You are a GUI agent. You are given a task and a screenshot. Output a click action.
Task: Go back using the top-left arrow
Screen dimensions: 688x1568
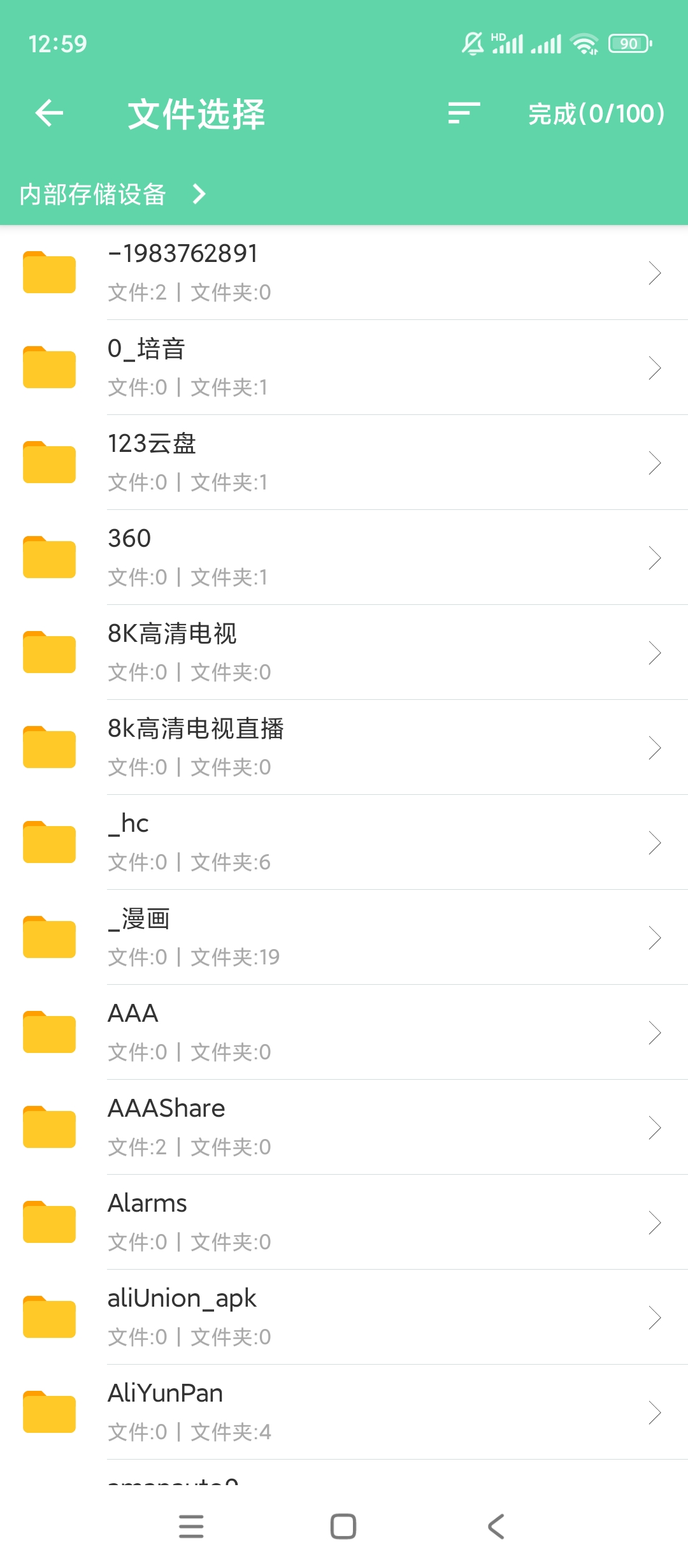[49, 113]
